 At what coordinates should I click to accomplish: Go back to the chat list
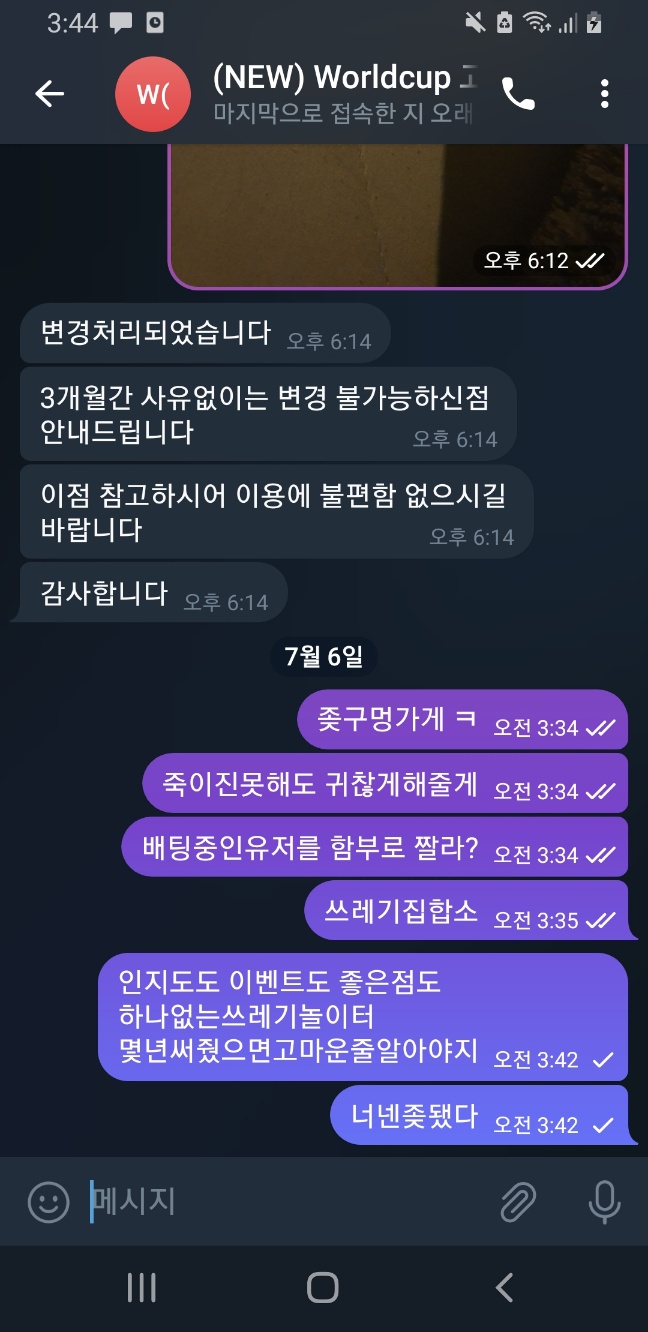click(49, 94)
